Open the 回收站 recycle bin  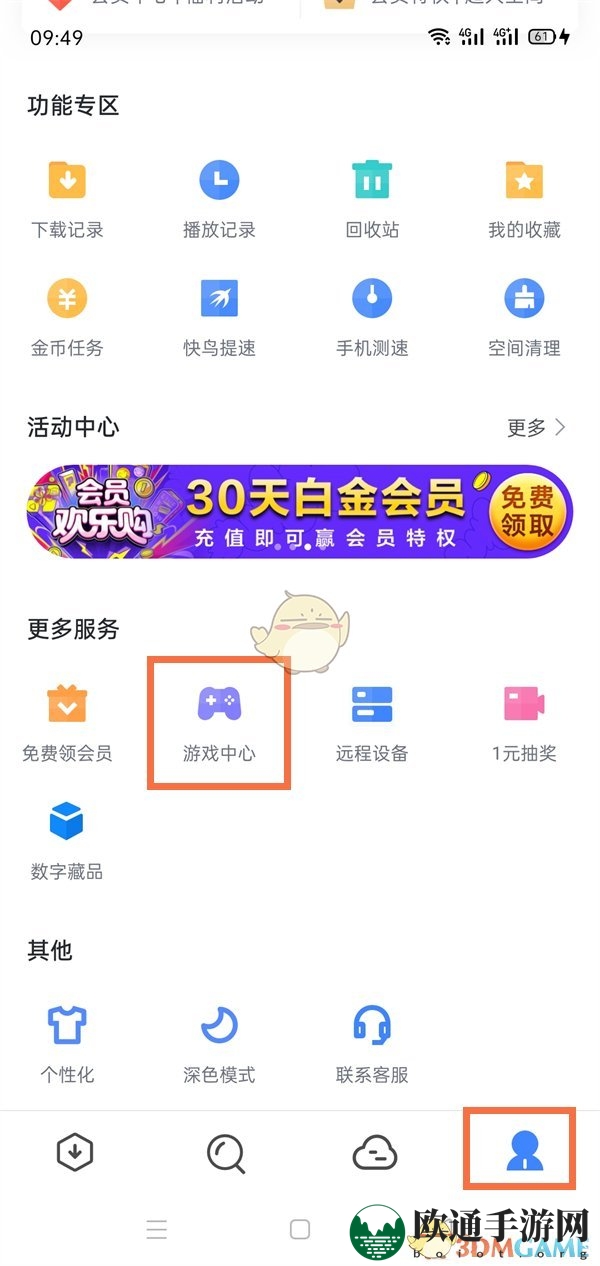point(372,198)
